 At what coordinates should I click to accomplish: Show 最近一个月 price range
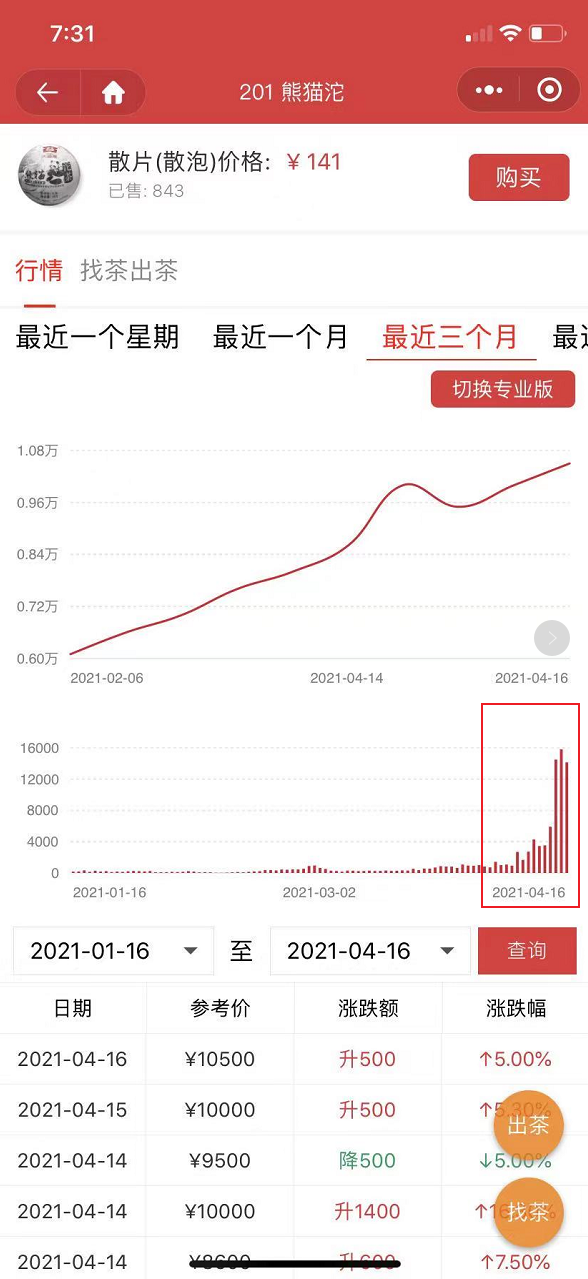click(281, 337)
